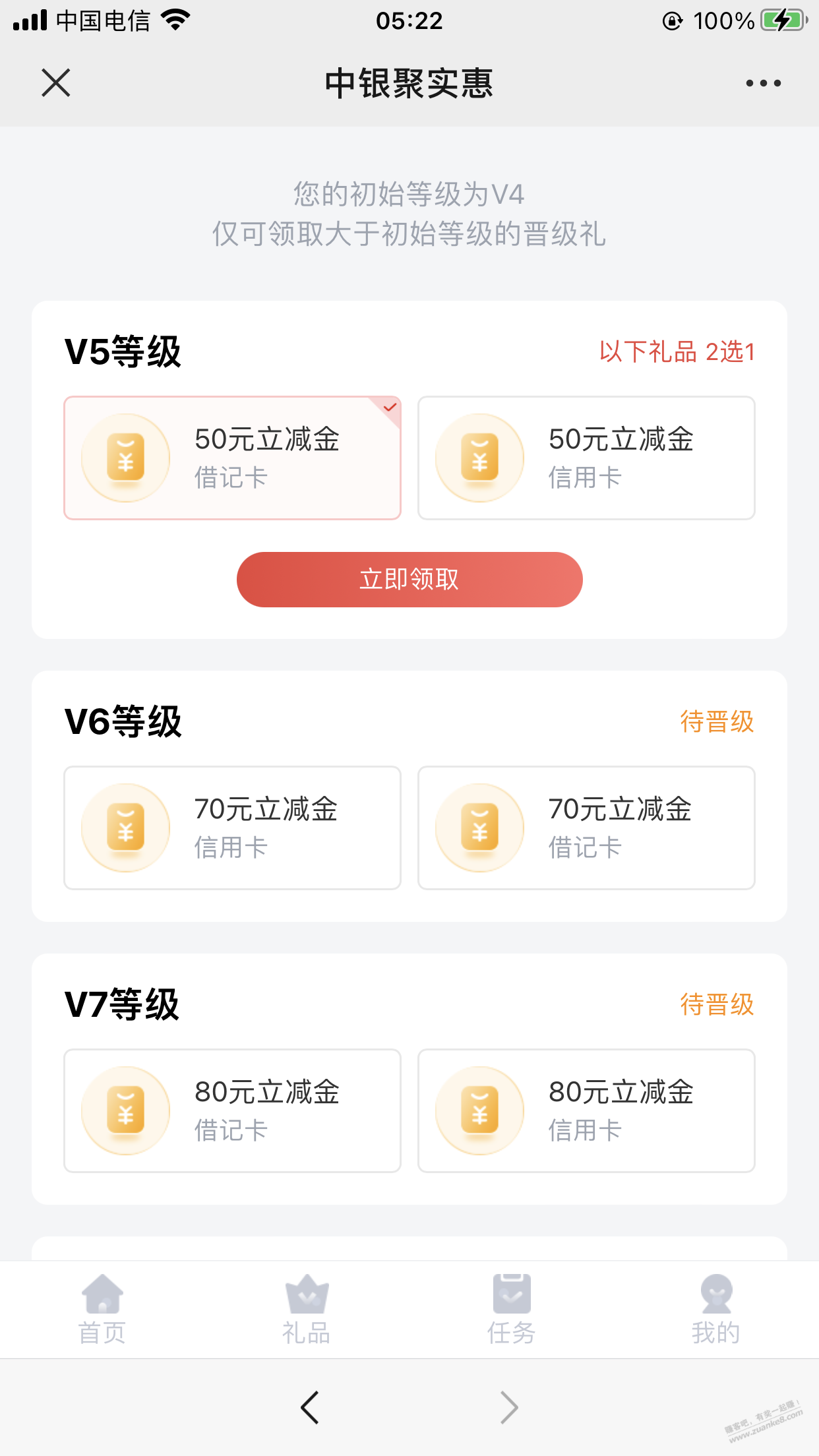
Task: Close the 中银聚实惠 page
Action: pos(56,83)
